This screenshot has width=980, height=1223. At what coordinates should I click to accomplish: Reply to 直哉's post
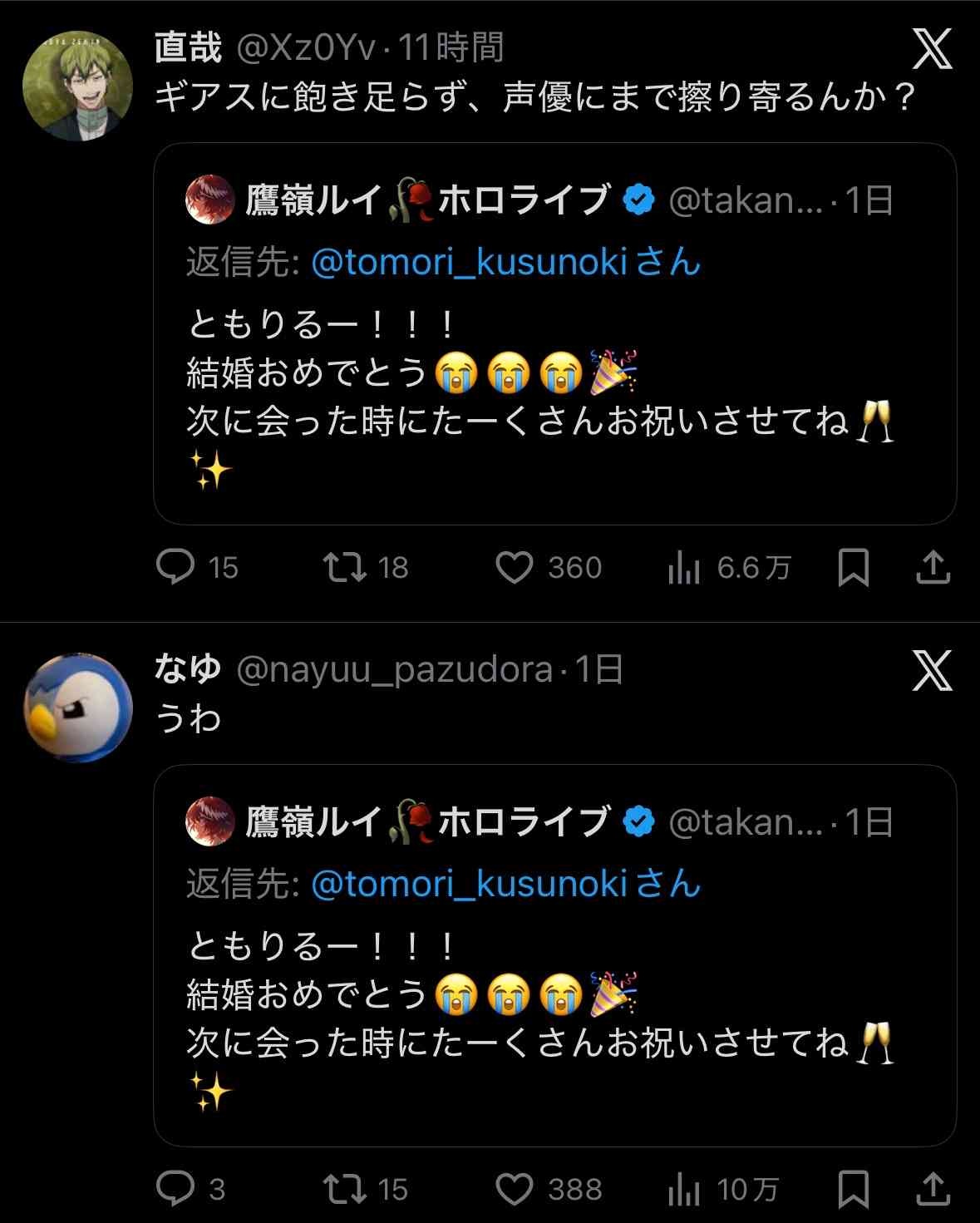pyautogui.click(x=175, y=567)
